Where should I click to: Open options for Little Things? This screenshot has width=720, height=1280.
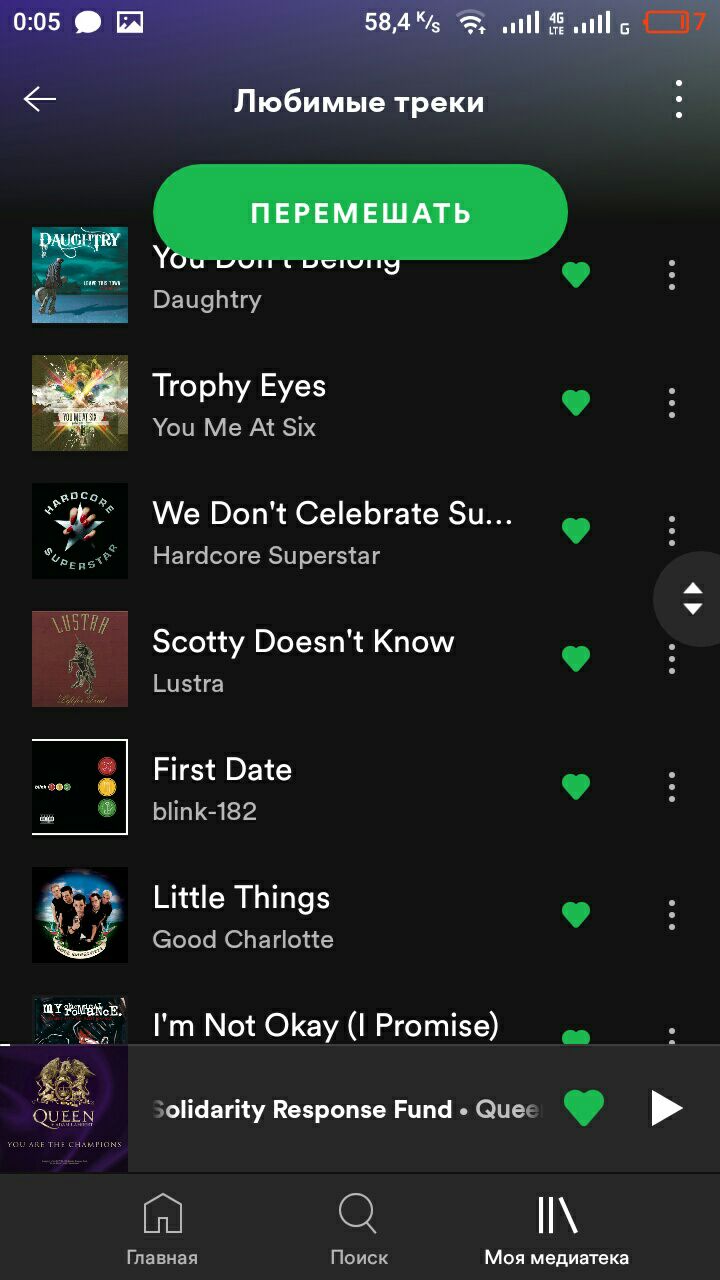pyautogui.click(x=672, y=915)
